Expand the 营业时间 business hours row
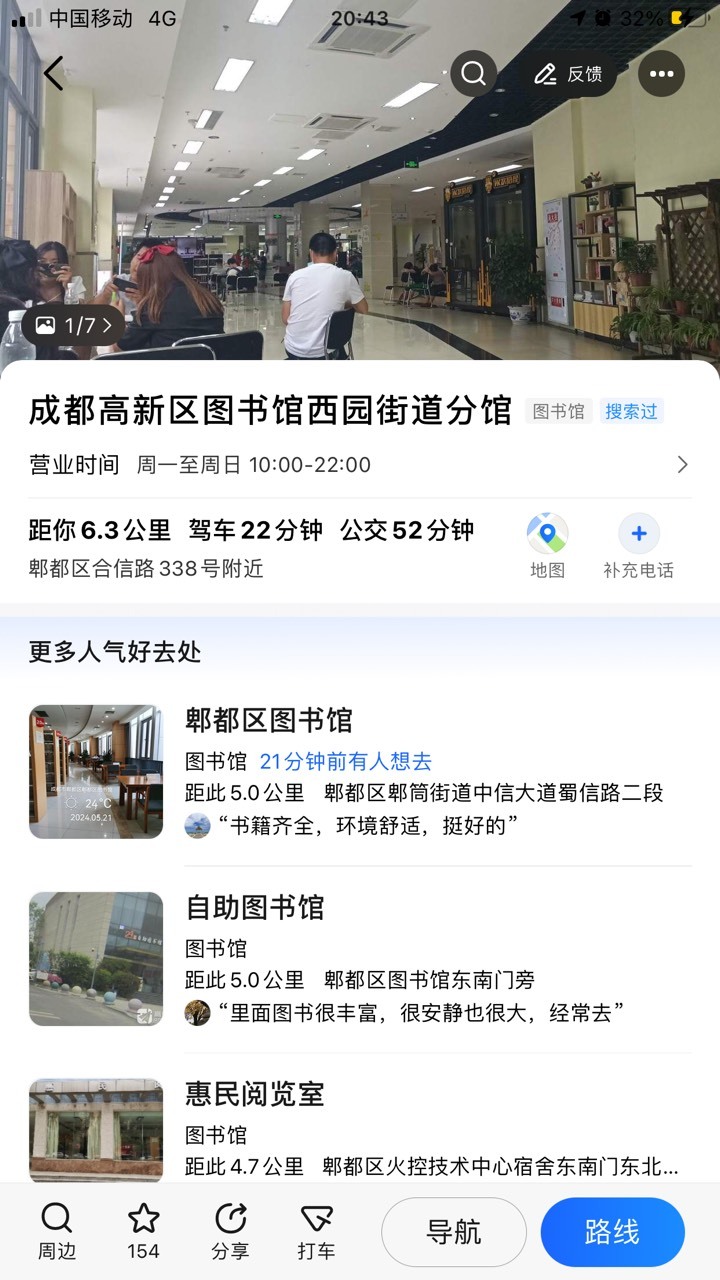Screen dimensions: 720x1280 click(360, 464)
